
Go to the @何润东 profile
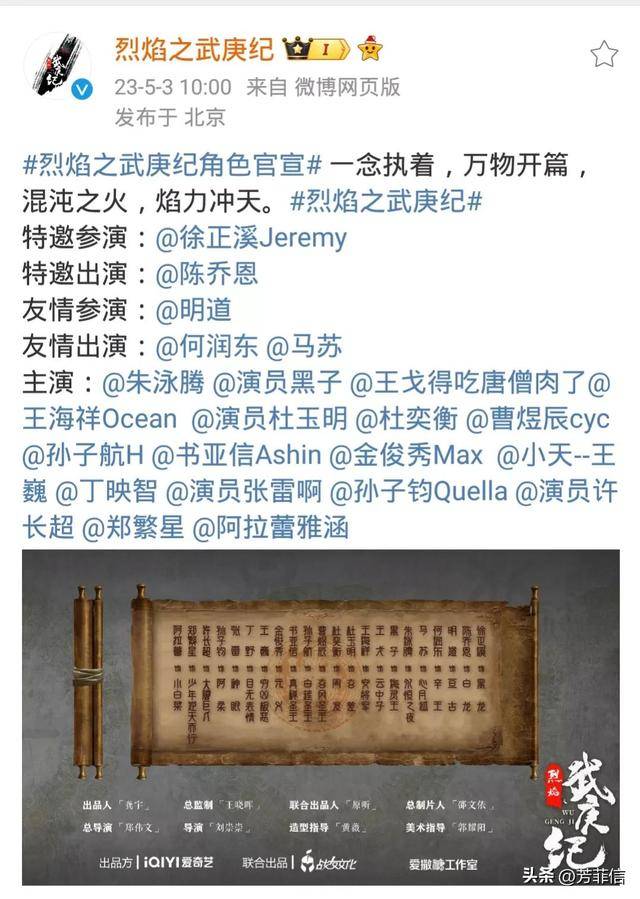click(x=207, y=346)
